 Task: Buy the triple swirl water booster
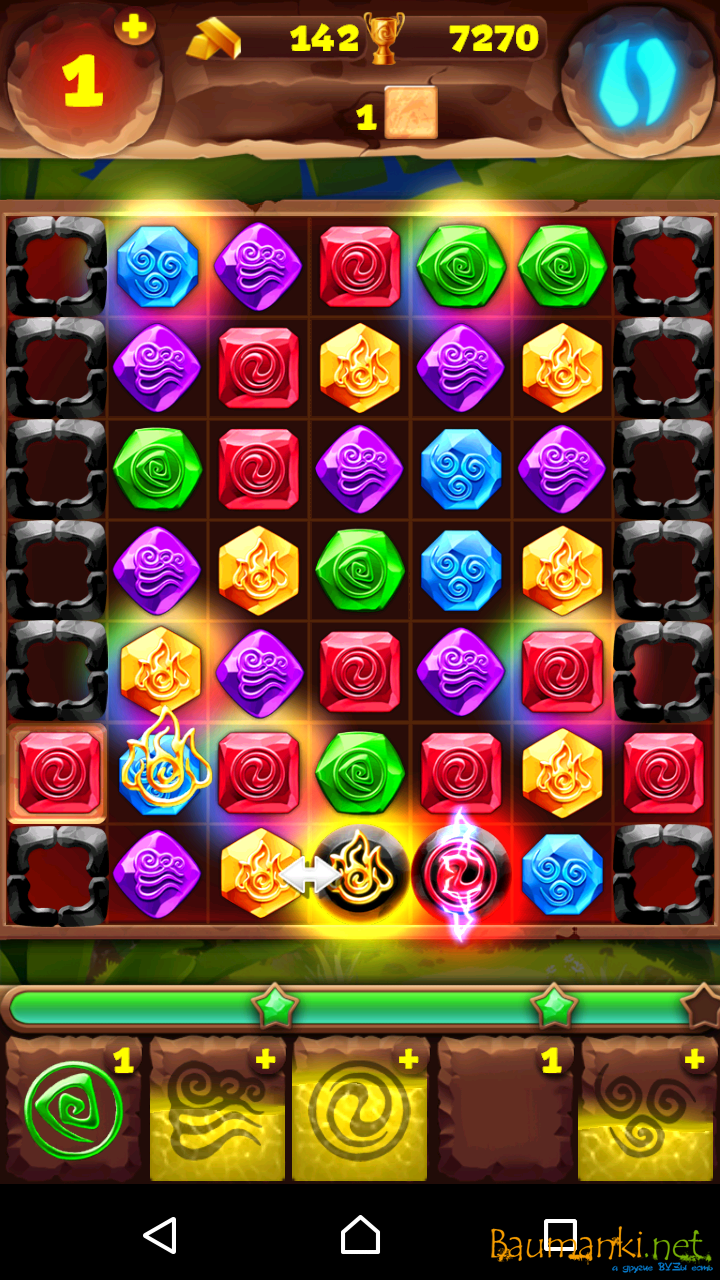[x=647, y=1109]
